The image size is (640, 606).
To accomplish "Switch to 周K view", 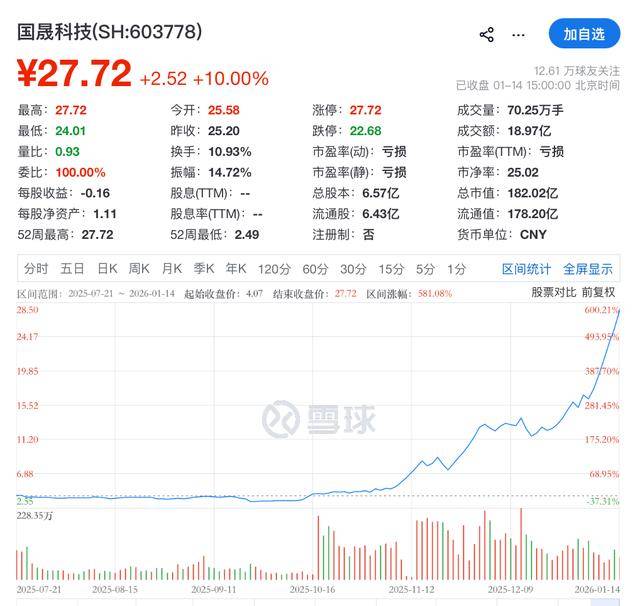I will (x=139, y=269).
